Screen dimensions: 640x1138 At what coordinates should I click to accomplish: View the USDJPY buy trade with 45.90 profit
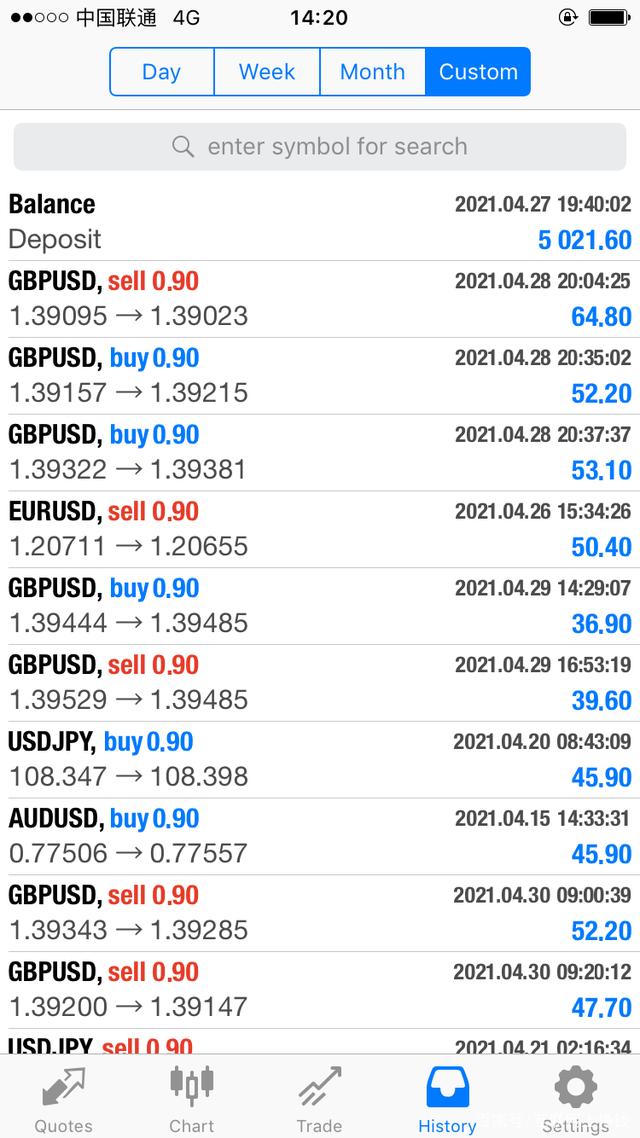pyautogui.click(x=320, y=759)
